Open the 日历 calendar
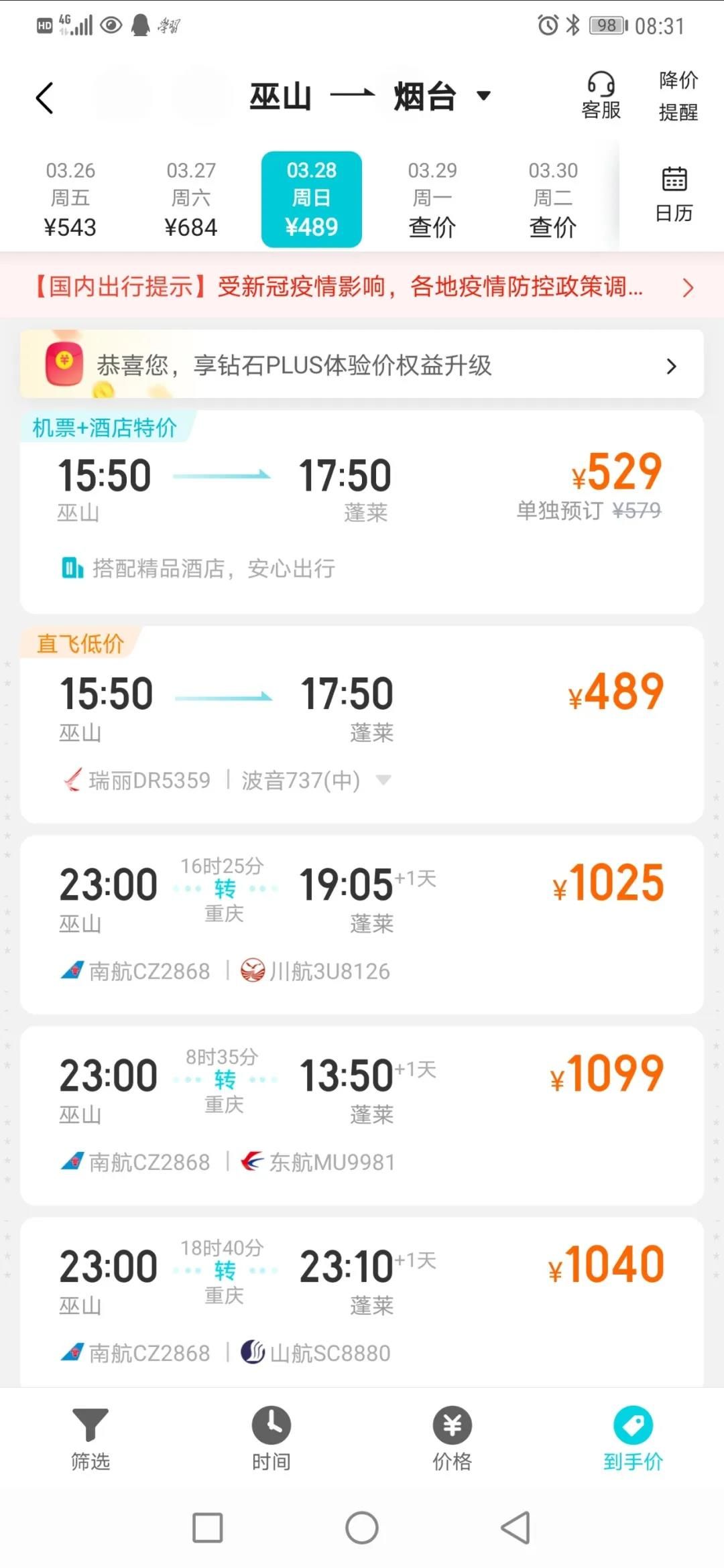 (674, 194)
